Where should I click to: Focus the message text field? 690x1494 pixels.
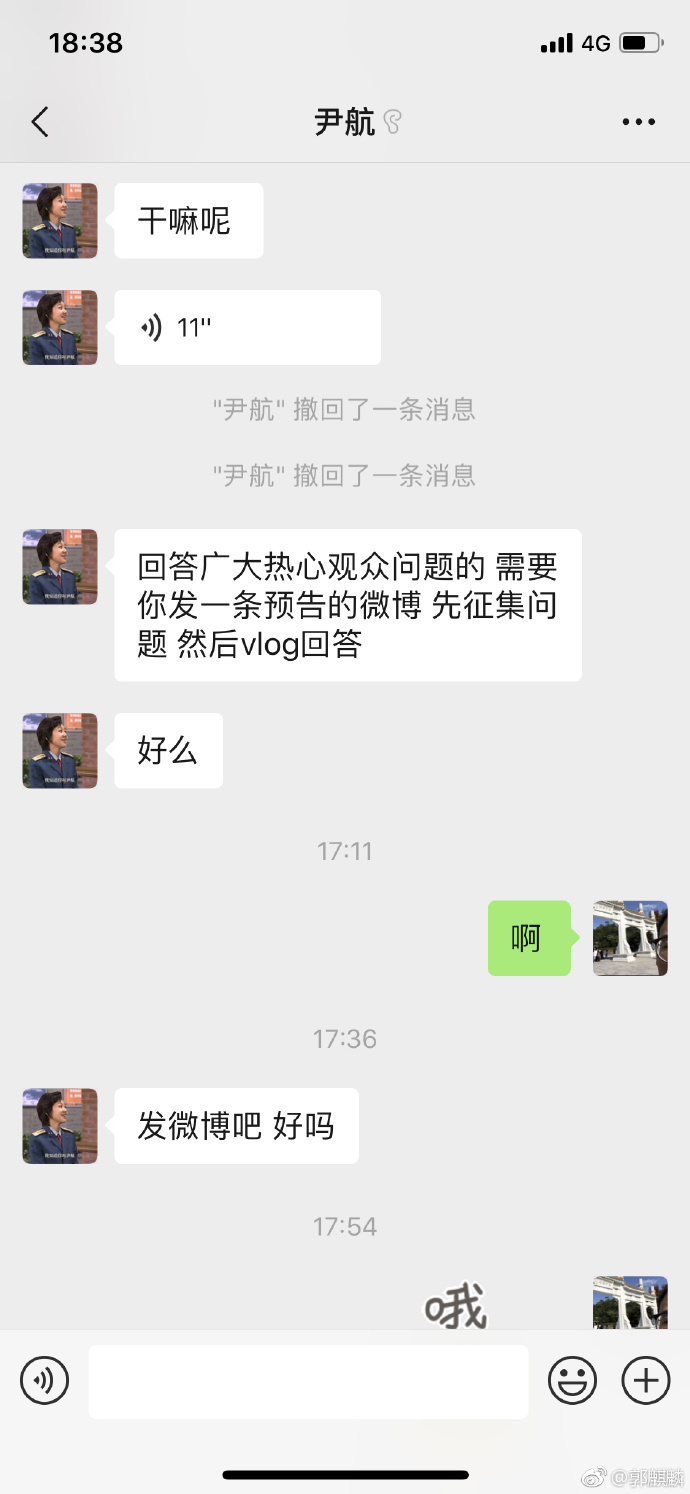pyautogui.click(x=308, y=1381)
